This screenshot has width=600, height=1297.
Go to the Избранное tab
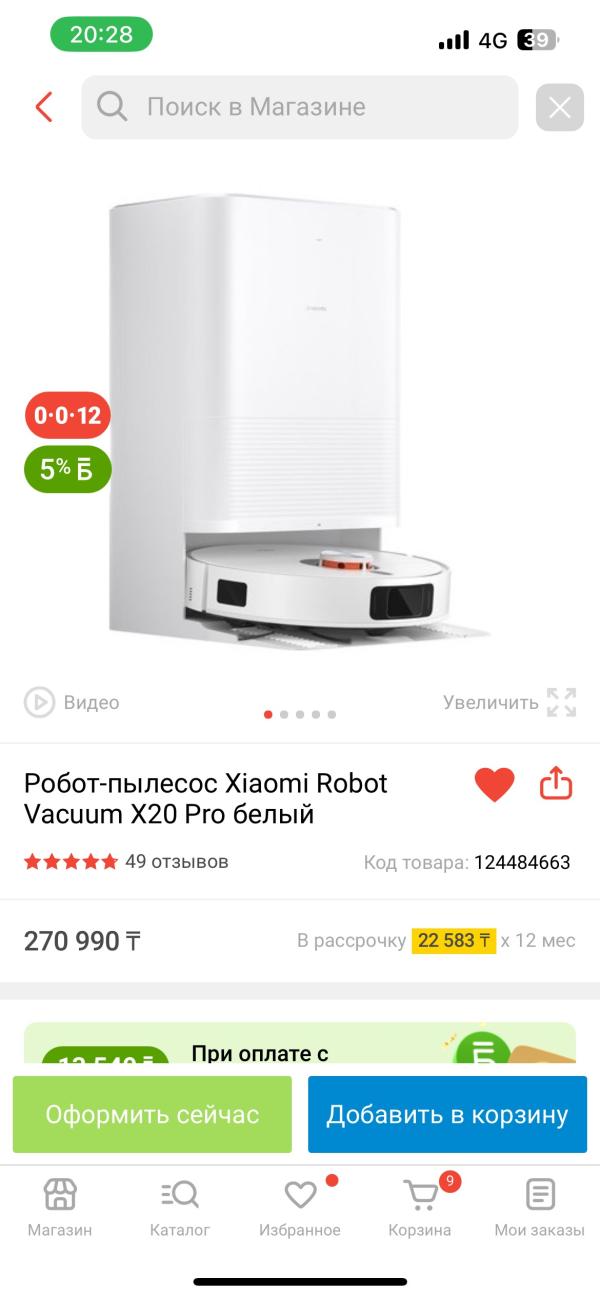pos(300,1207)
